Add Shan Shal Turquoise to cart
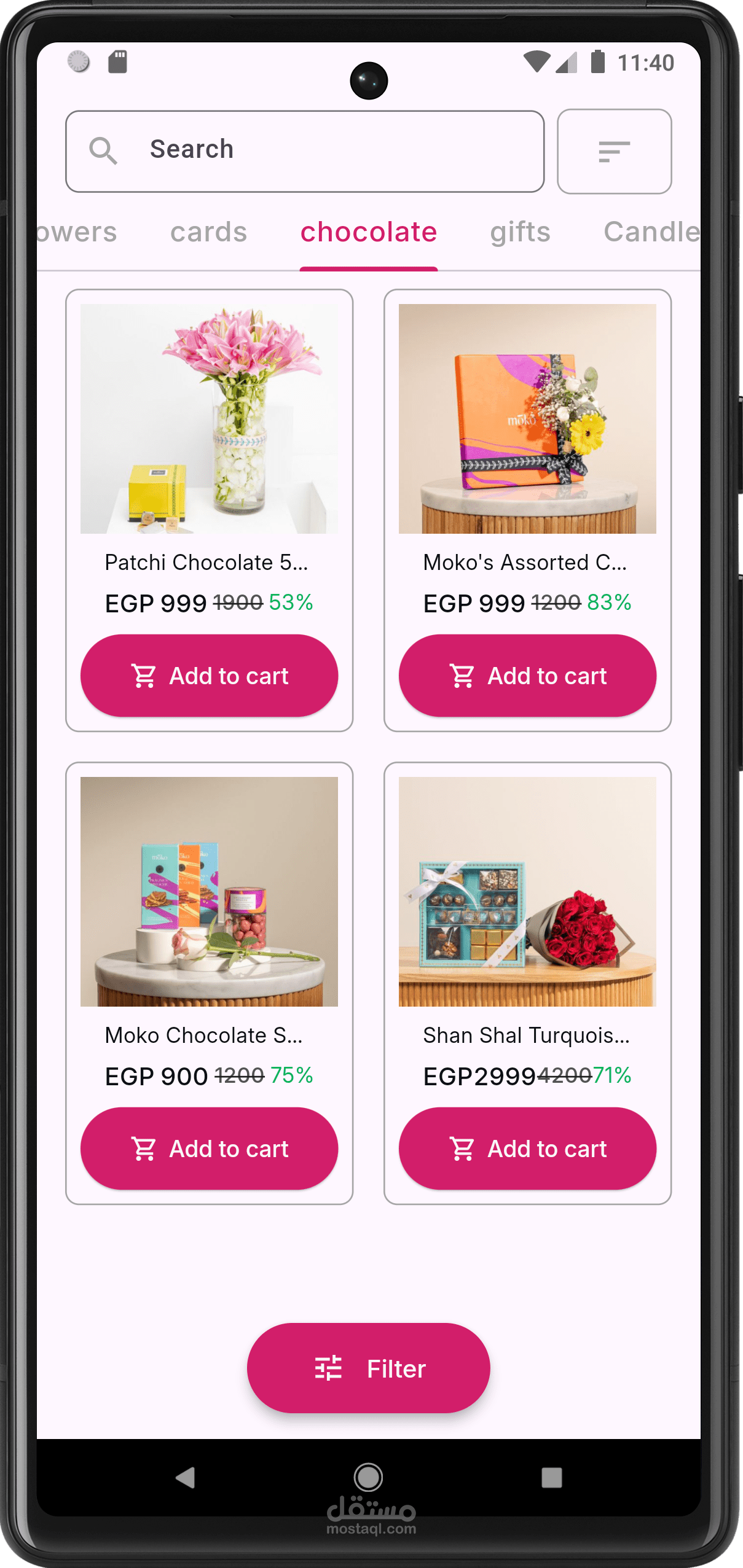This screenshot has width=743, height=1568. (x=527, y=1149)
